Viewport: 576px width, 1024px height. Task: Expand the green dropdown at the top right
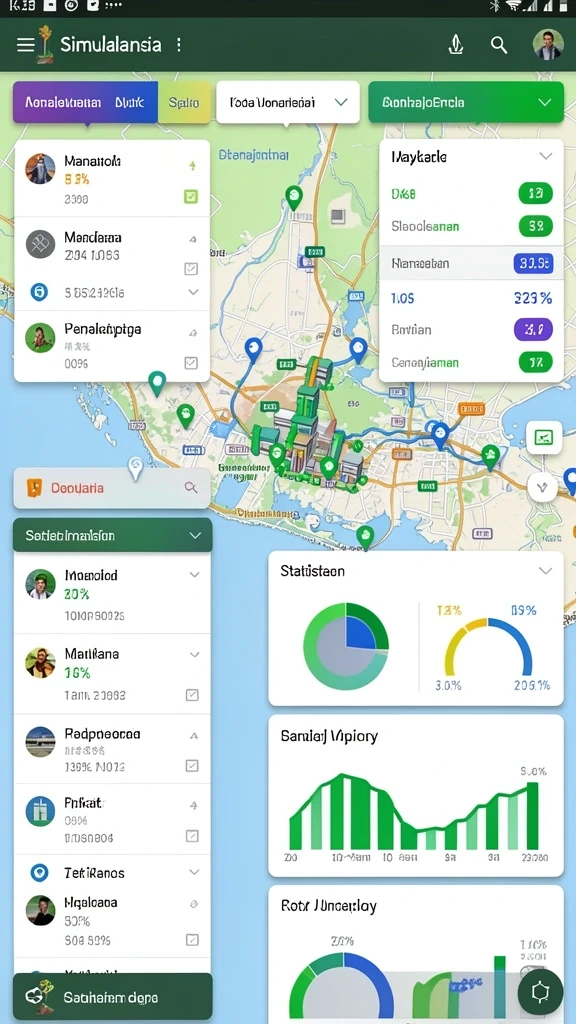point(466,103)
